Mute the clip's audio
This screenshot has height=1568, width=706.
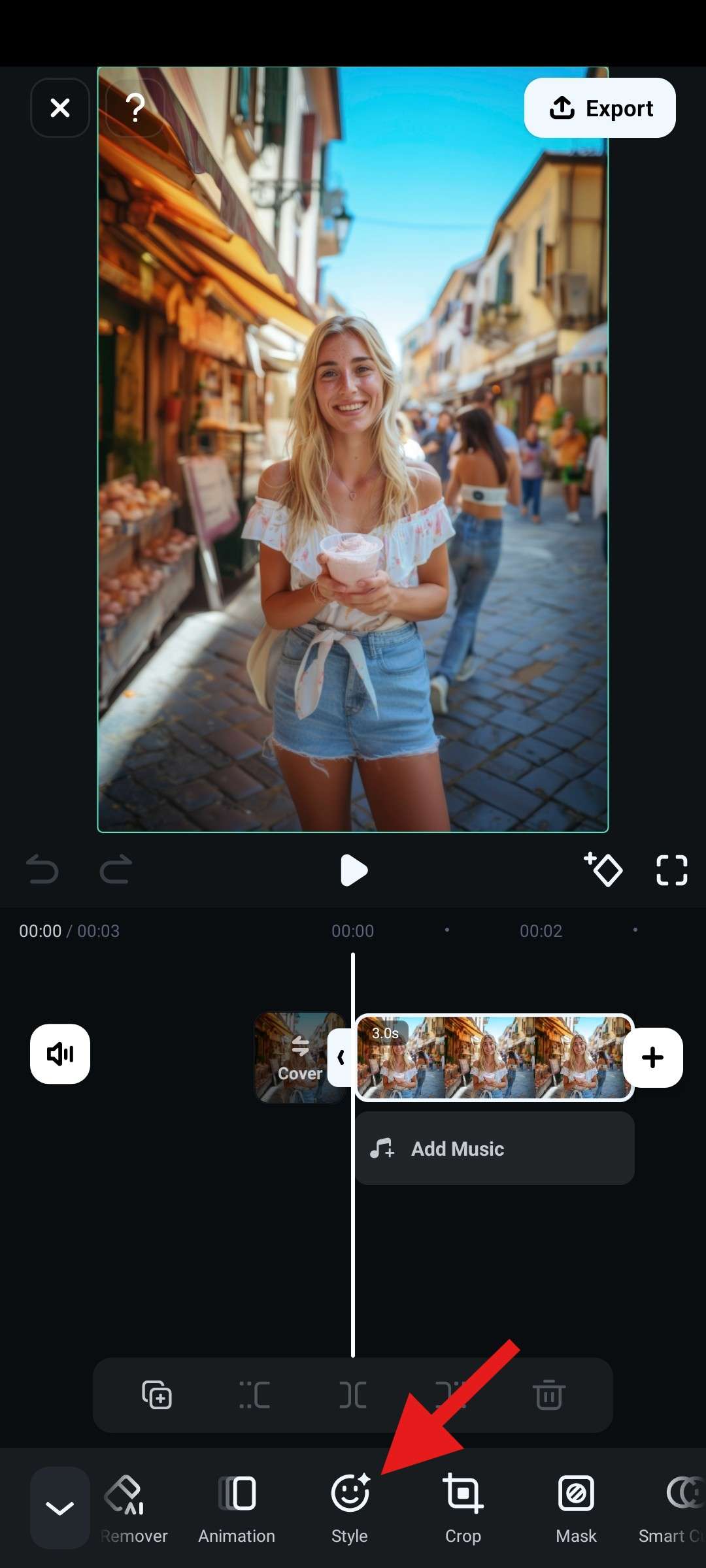pyautogui.click(x=60, y=1053)
